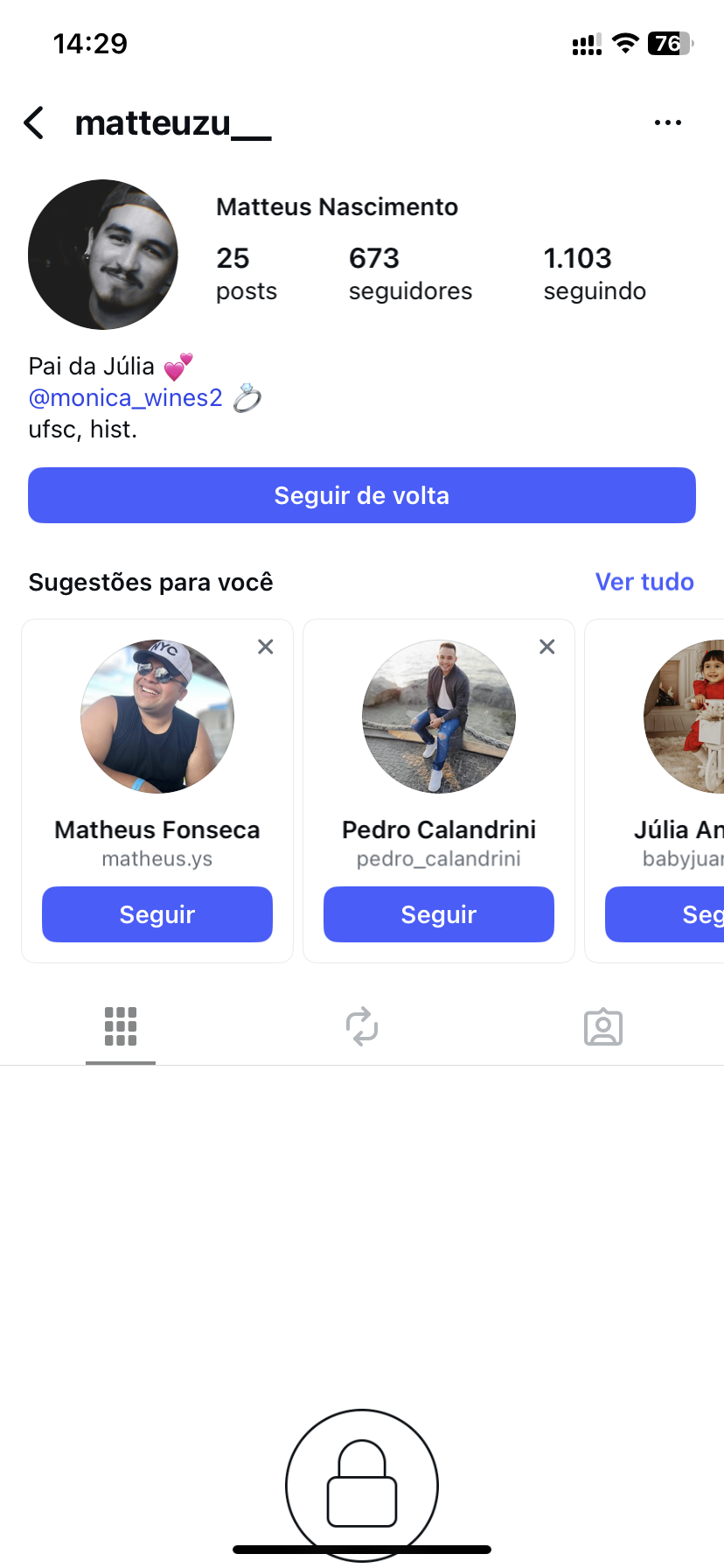The width and height of the screenshot is (724, 1568).
Task: Open Matheus Fonseca's suggested profile picture
Action: pos(157,717)
